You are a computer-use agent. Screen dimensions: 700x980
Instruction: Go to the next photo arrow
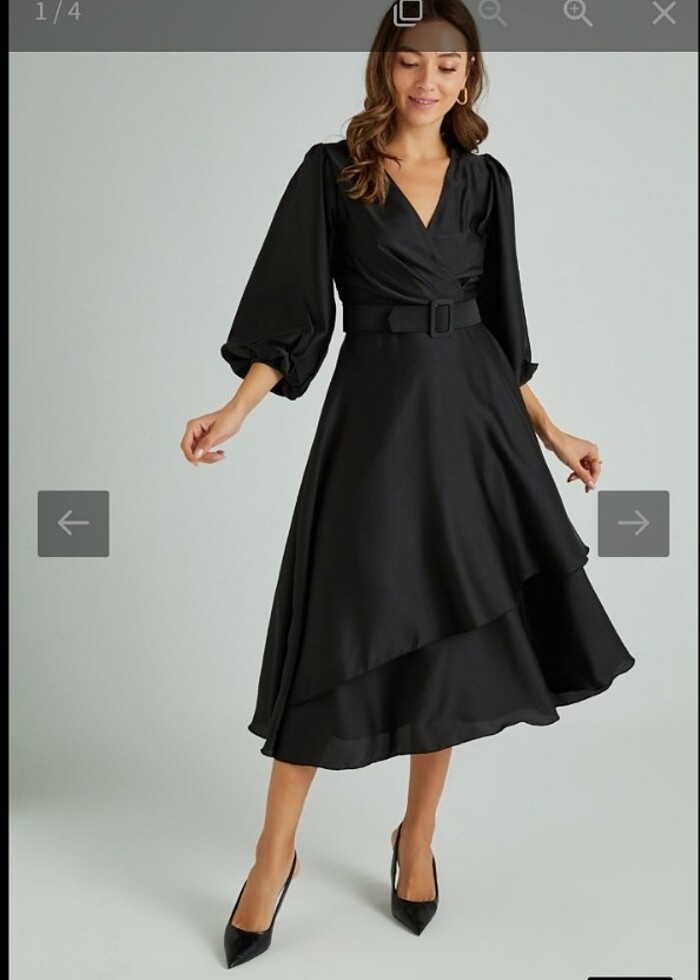(x=633, y=523)
